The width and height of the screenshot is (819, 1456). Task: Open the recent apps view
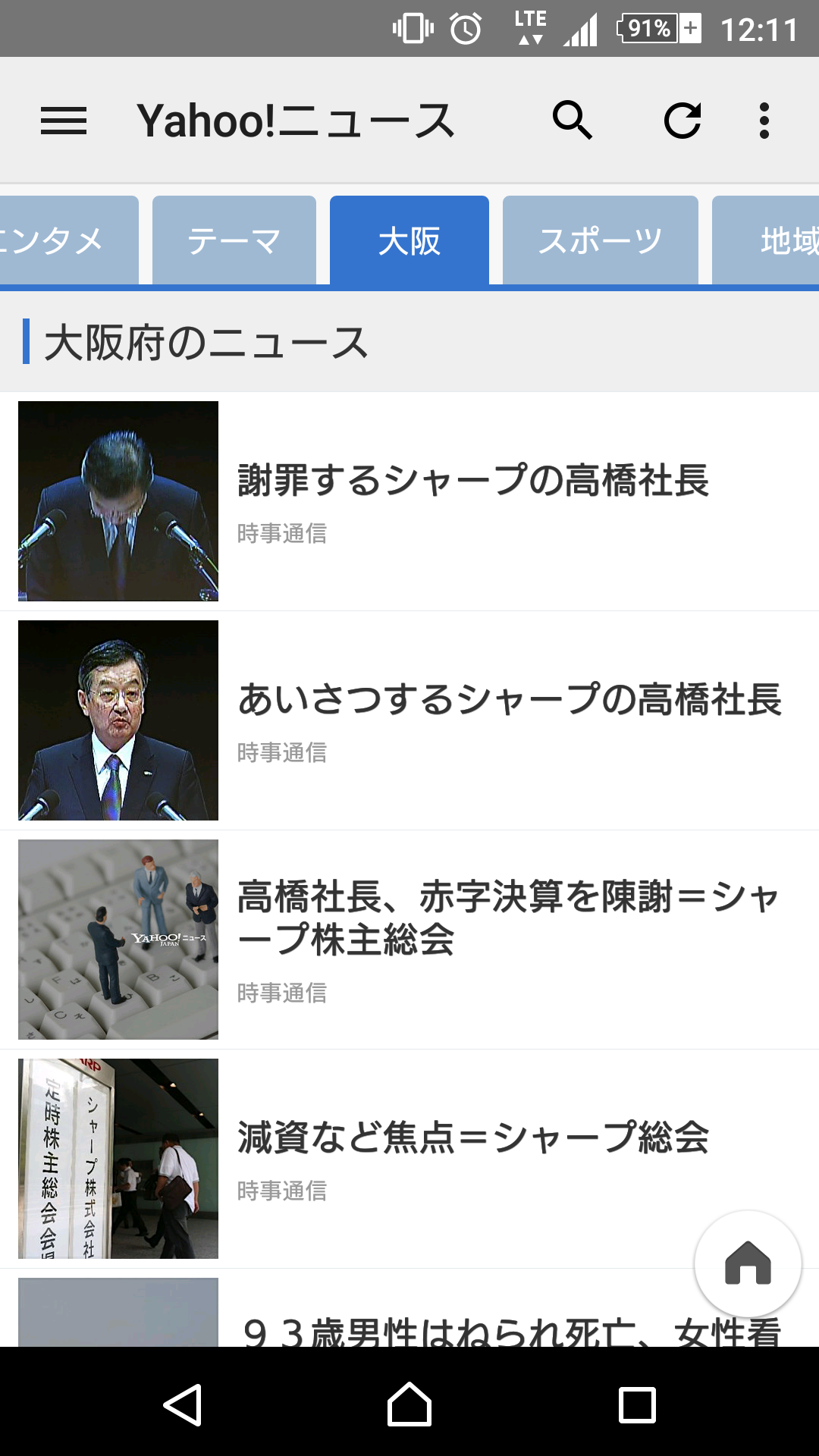click(x=637, y=1404)
